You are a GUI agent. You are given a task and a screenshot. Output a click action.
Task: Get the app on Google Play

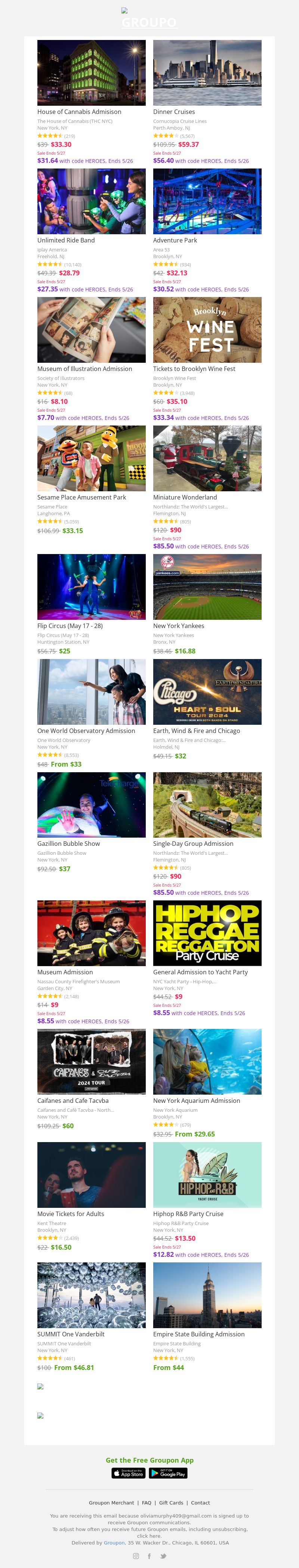(168, 1473)
